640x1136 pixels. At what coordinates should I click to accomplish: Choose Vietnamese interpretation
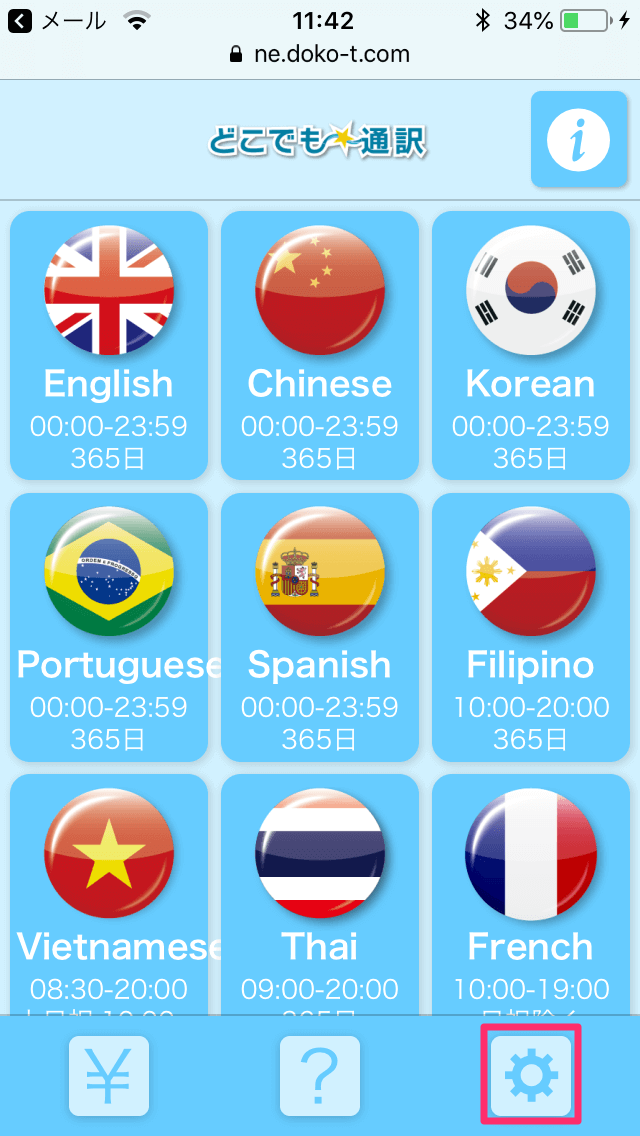pos(109,895)
